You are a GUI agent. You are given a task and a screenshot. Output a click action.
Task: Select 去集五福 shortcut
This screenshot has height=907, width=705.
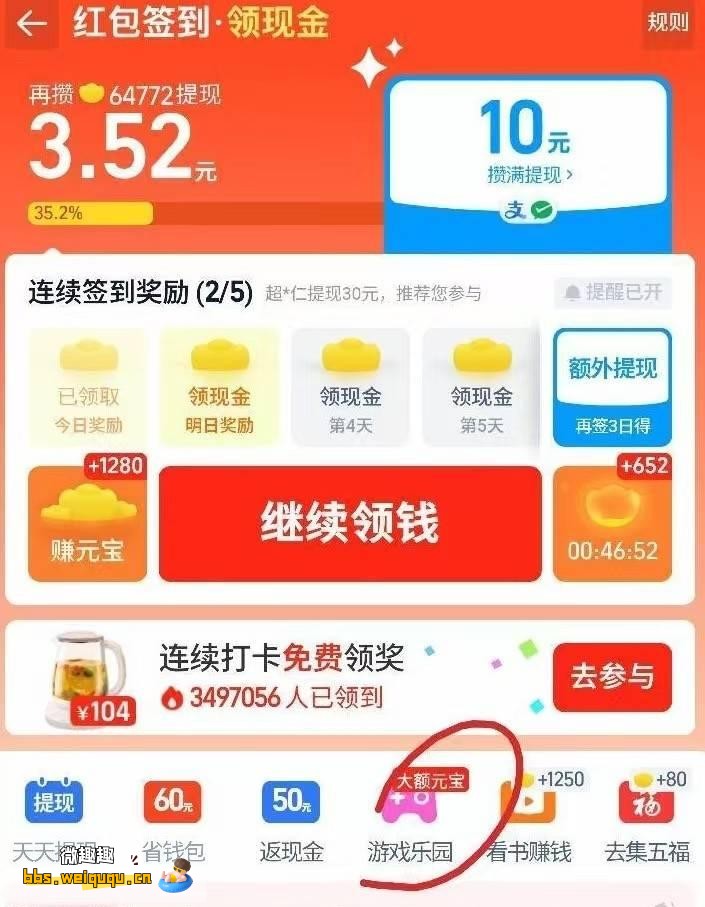coord(647,815)
